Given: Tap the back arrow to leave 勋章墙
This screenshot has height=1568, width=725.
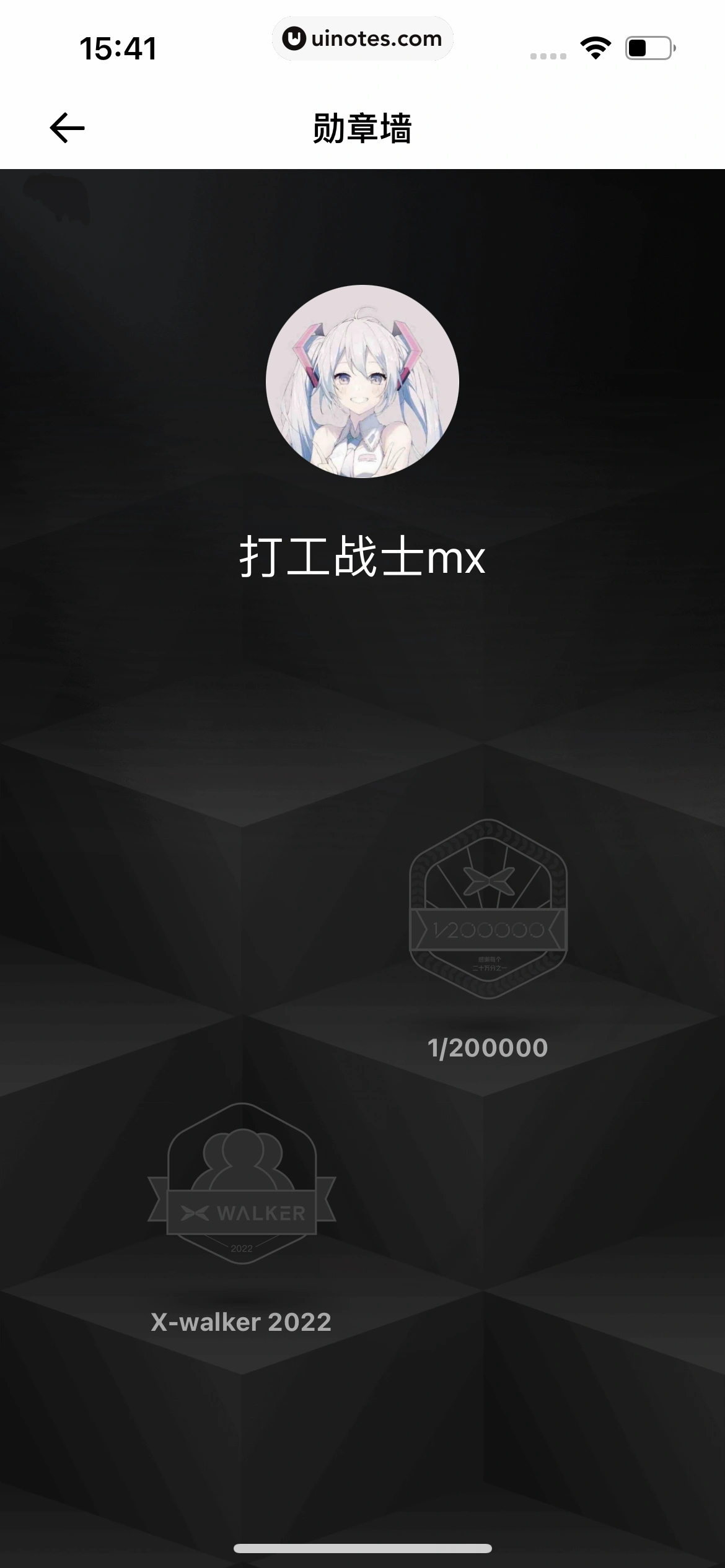Looking at the screenshot, I should tap(66, 128).
